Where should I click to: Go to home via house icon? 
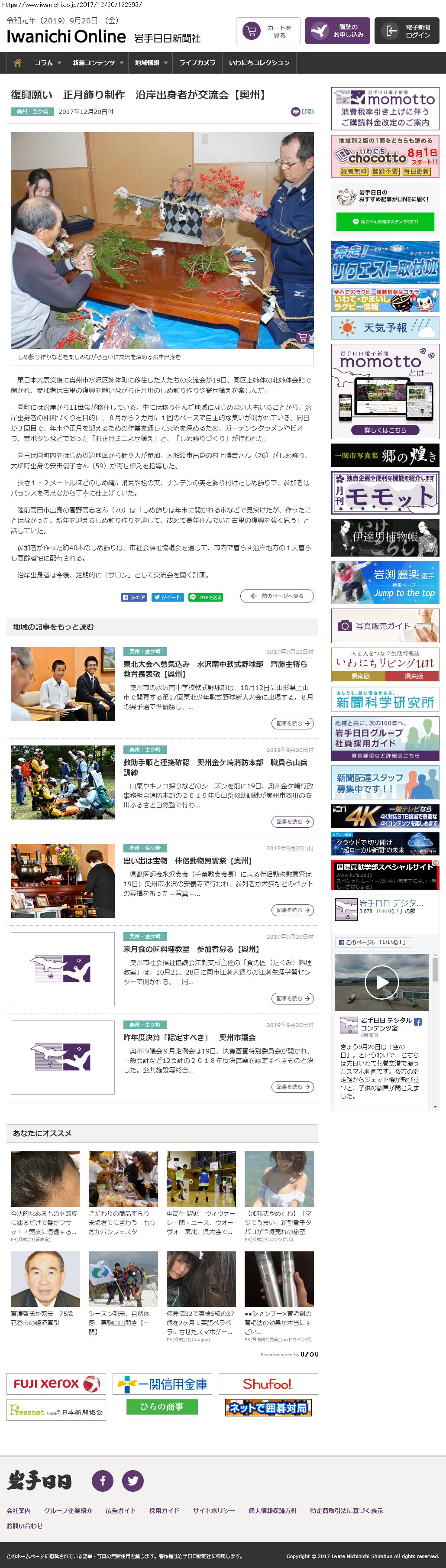coord(17,63)
